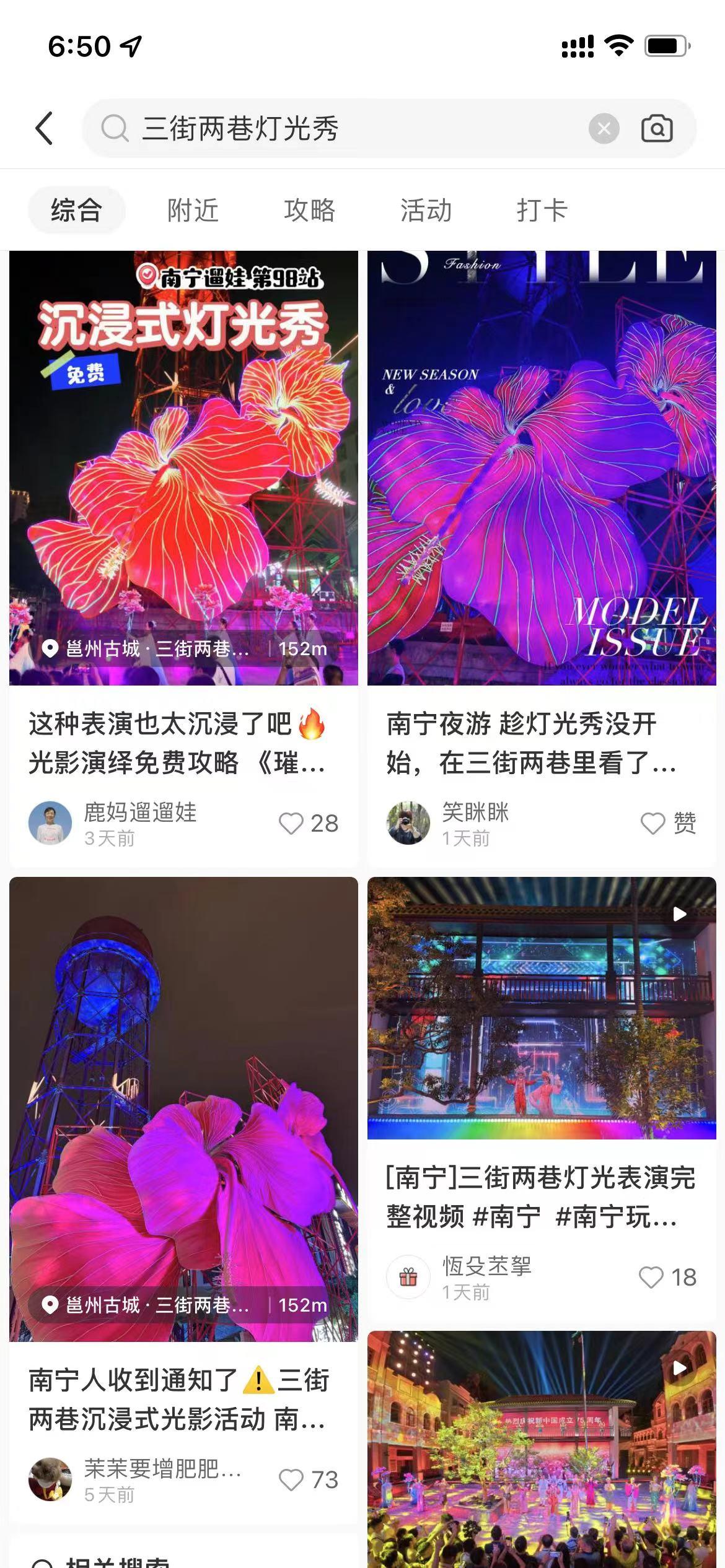
Task: Like the post with 73 likes
Action: pyautogui.click(x=291, y=1480)
